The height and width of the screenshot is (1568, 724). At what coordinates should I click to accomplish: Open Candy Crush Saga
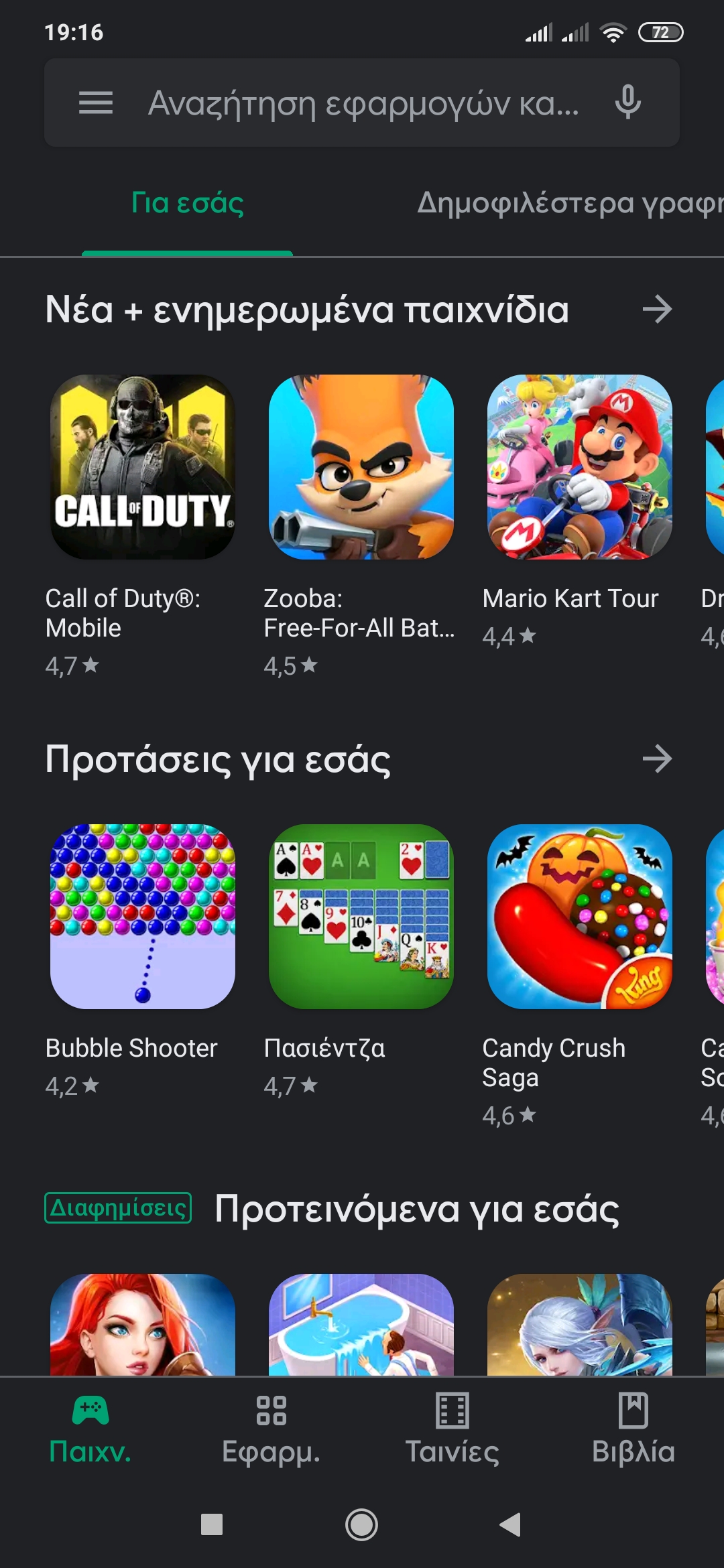click(580, 917)
